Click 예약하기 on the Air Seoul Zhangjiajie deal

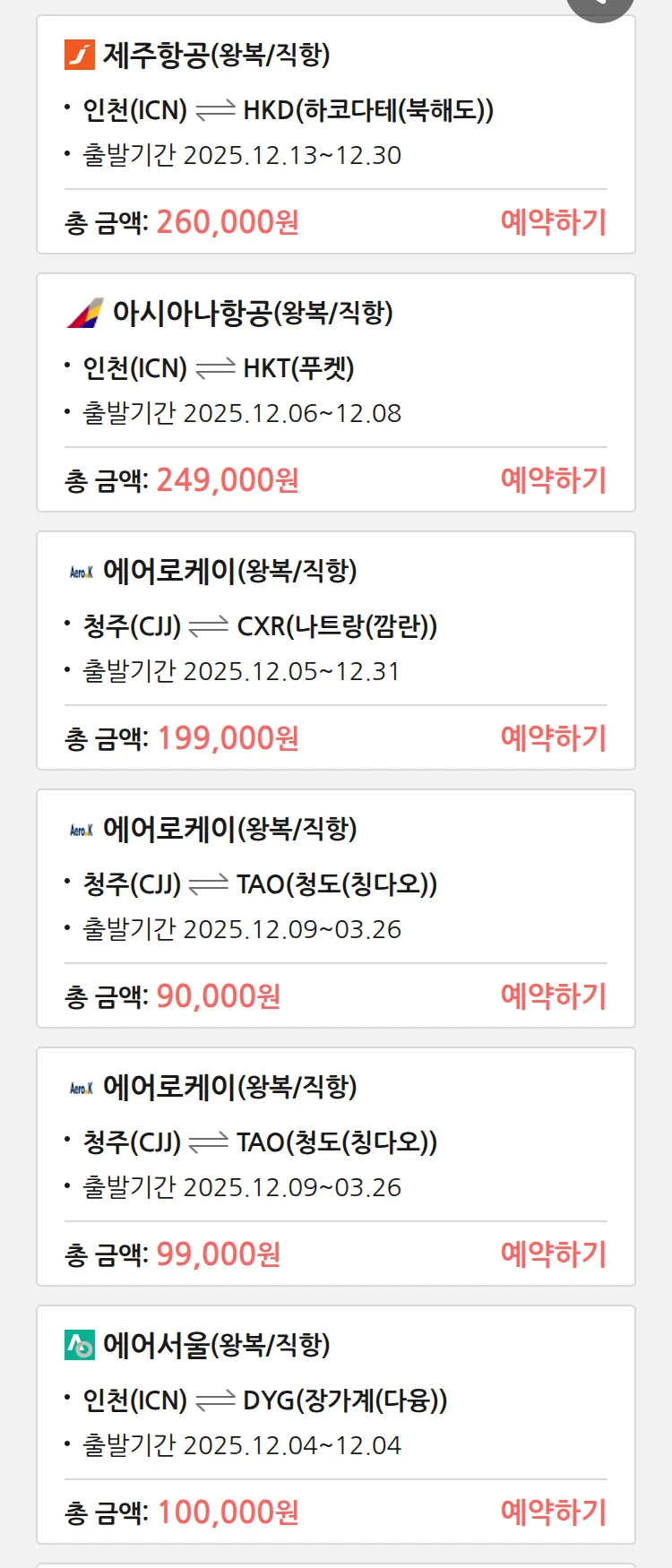click(x=553, y=1512)
